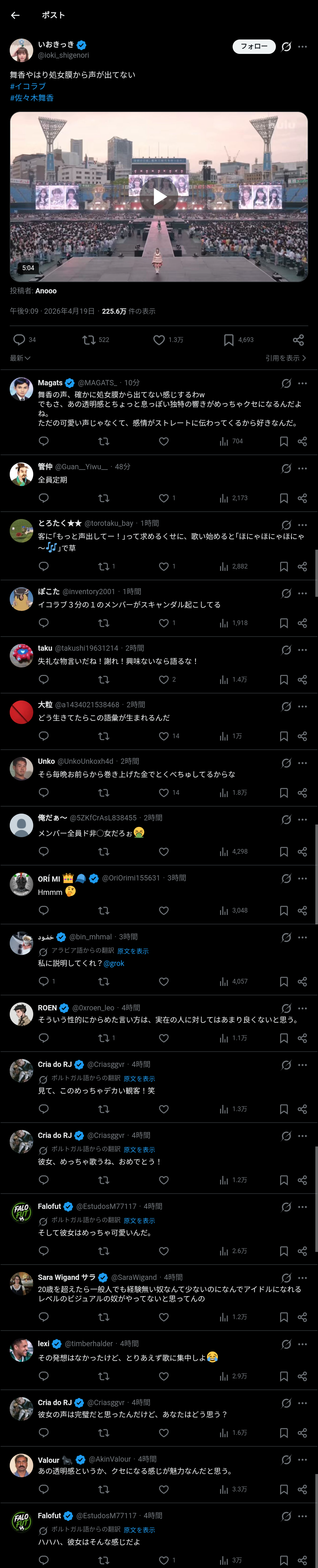Play the stadium concert video
318x1568 pixels.
tap(159, 196)
